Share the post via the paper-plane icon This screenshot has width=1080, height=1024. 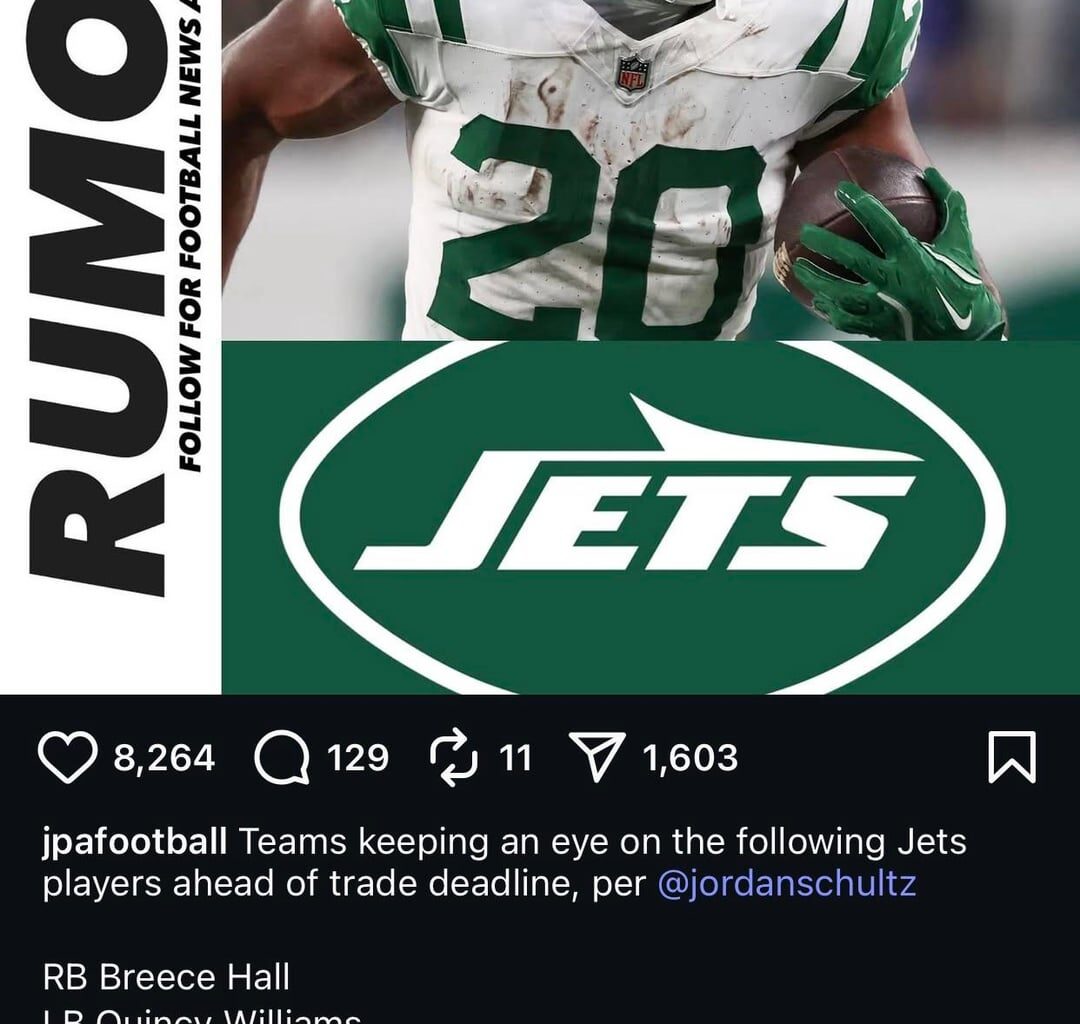597,758
